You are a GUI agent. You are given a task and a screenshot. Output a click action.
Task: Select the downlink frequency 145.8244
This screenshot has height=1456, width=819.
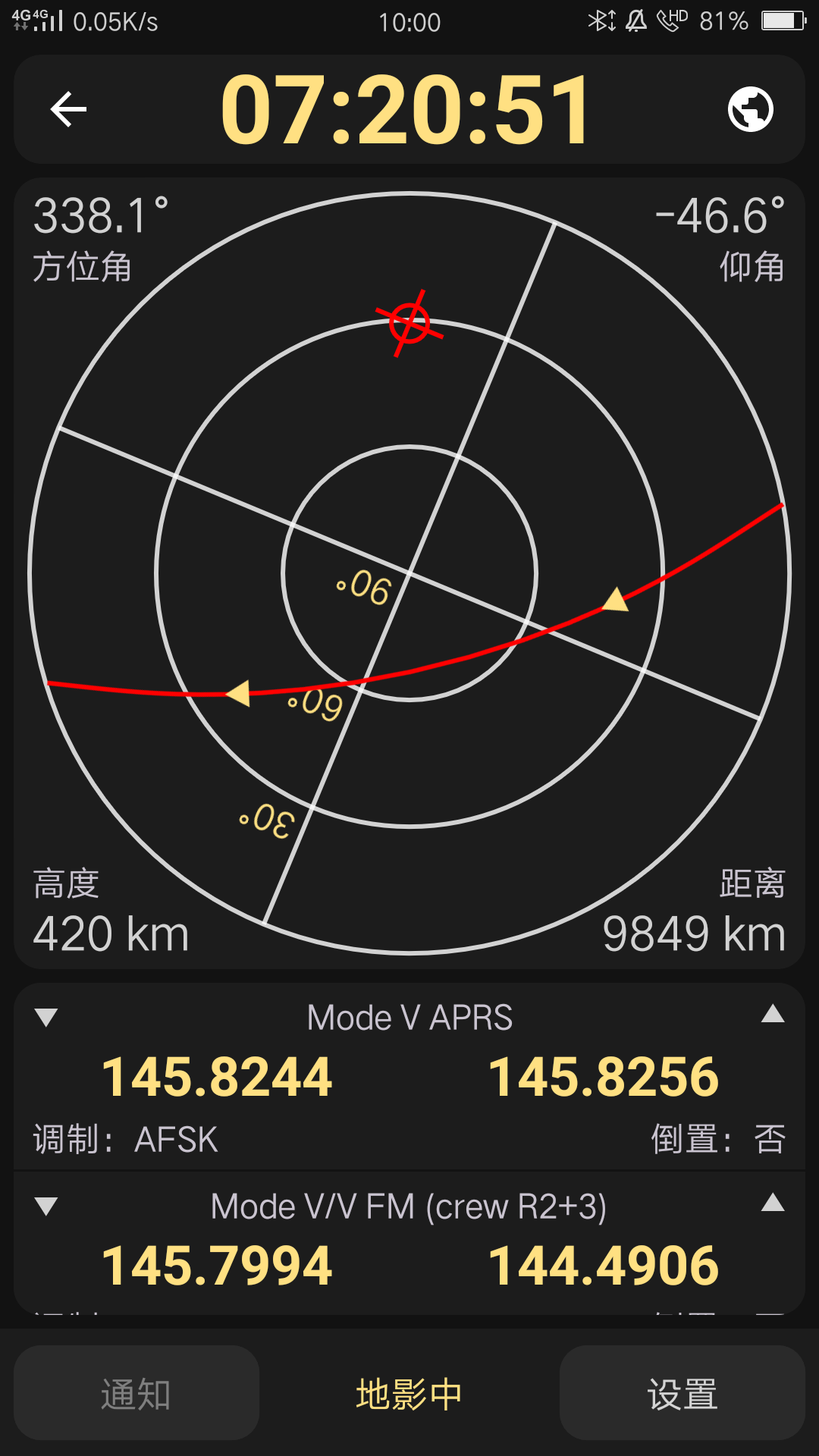(217, 1074)
